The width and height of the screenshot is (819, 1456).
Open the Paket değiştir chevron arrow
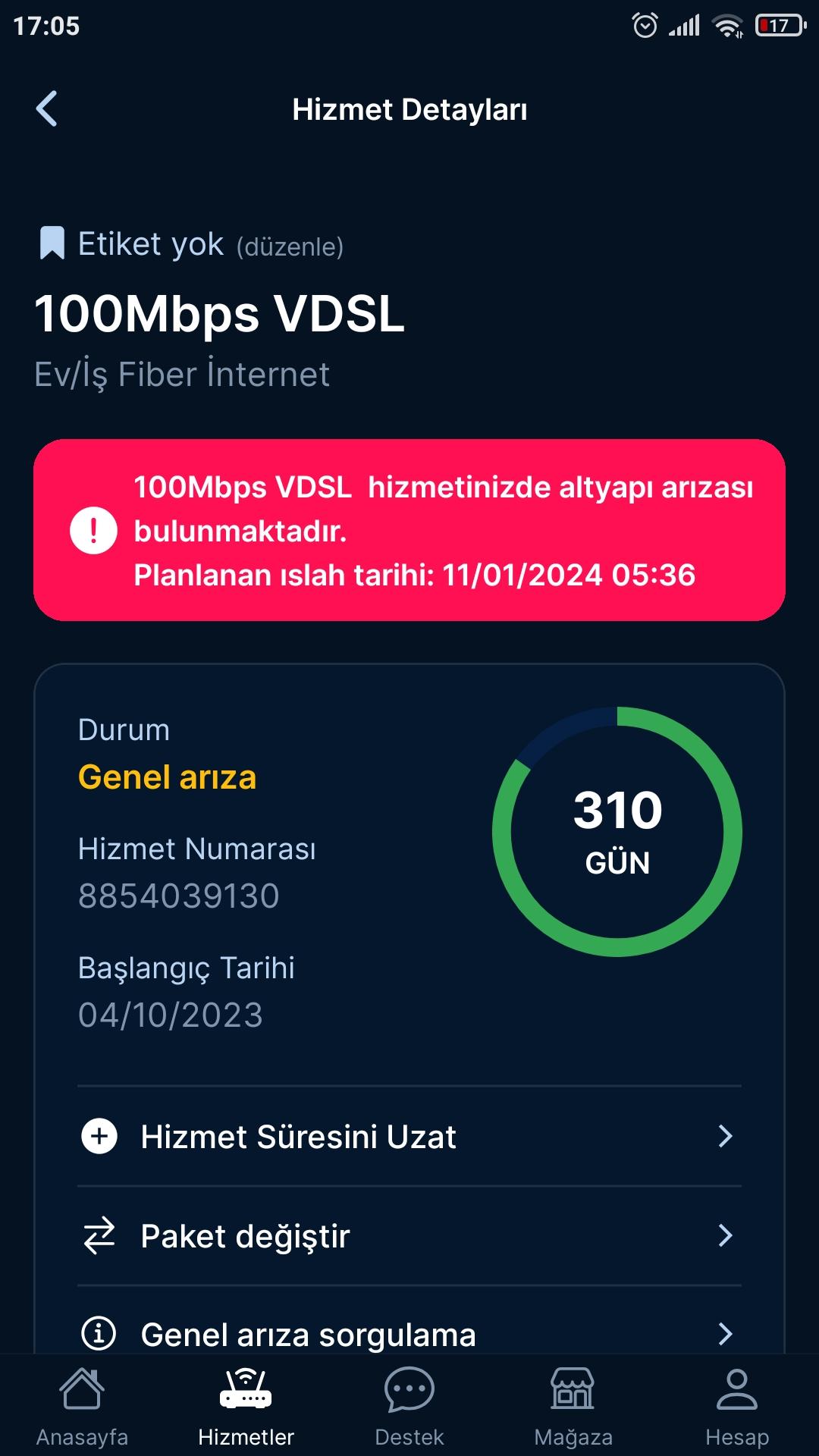coord(730,1236)
